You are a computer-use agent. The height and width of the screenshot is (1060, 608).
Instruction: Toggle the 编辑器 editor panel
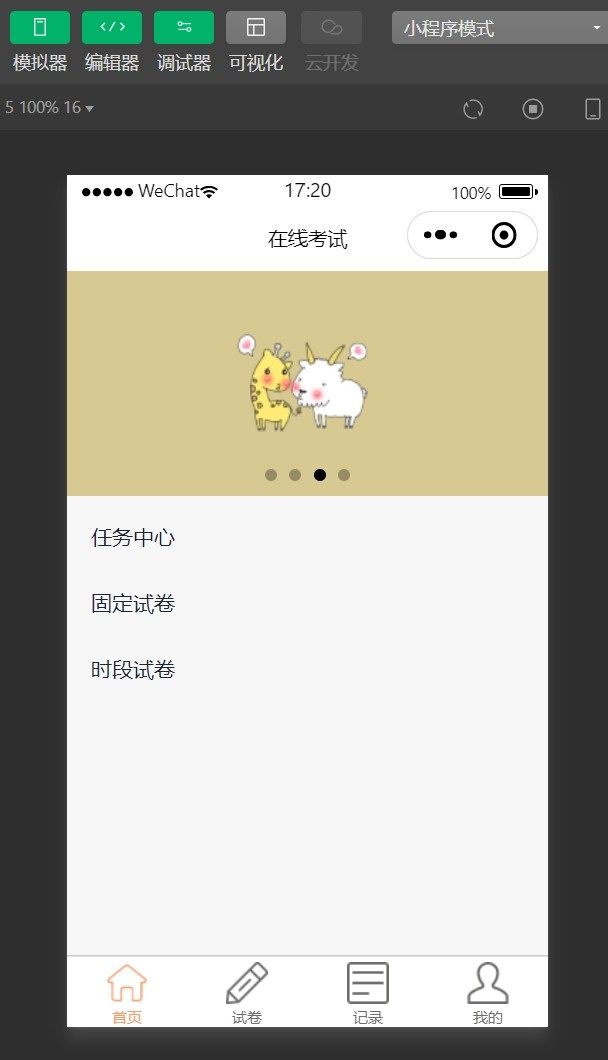[x=112, y=28]
